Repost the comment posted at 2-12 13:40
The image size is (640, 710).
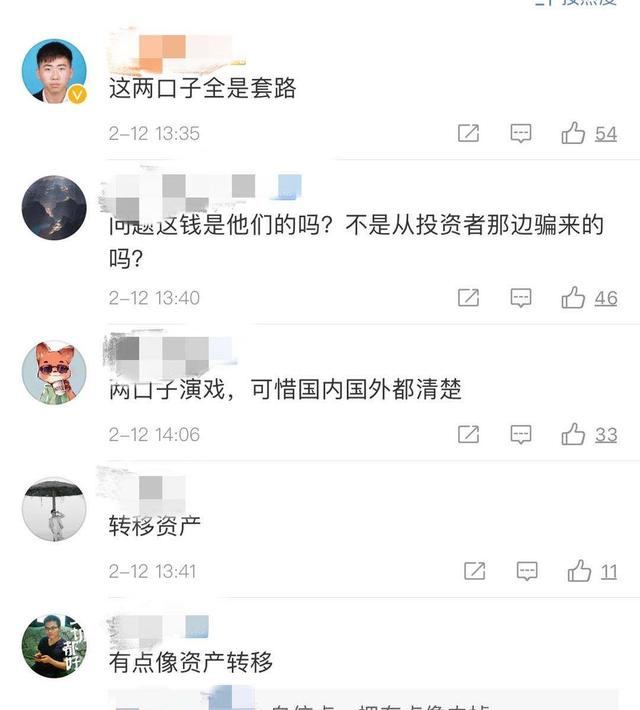pyautogui.click(x=467, y=297)
